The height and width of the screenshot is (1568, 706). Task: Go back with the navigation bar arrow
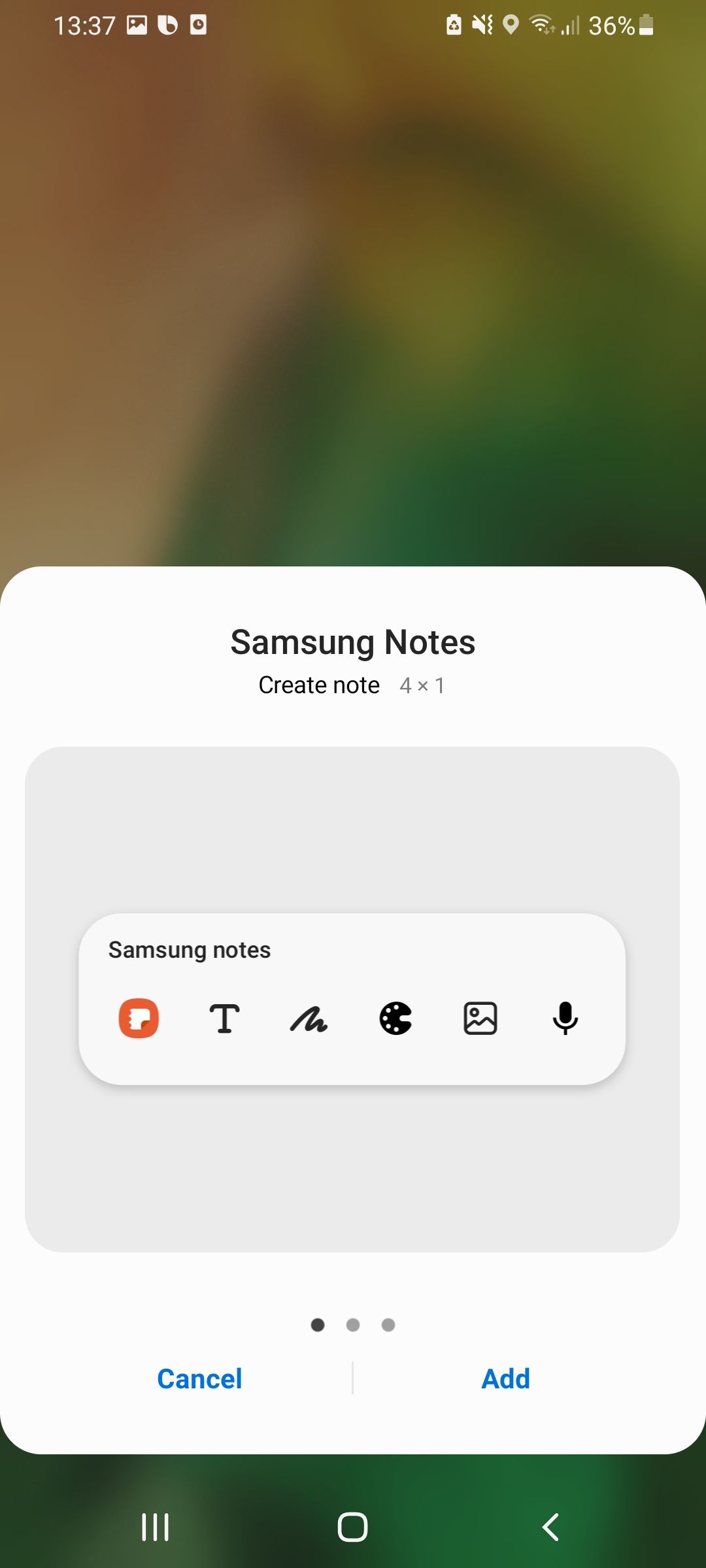point(550,1527)
